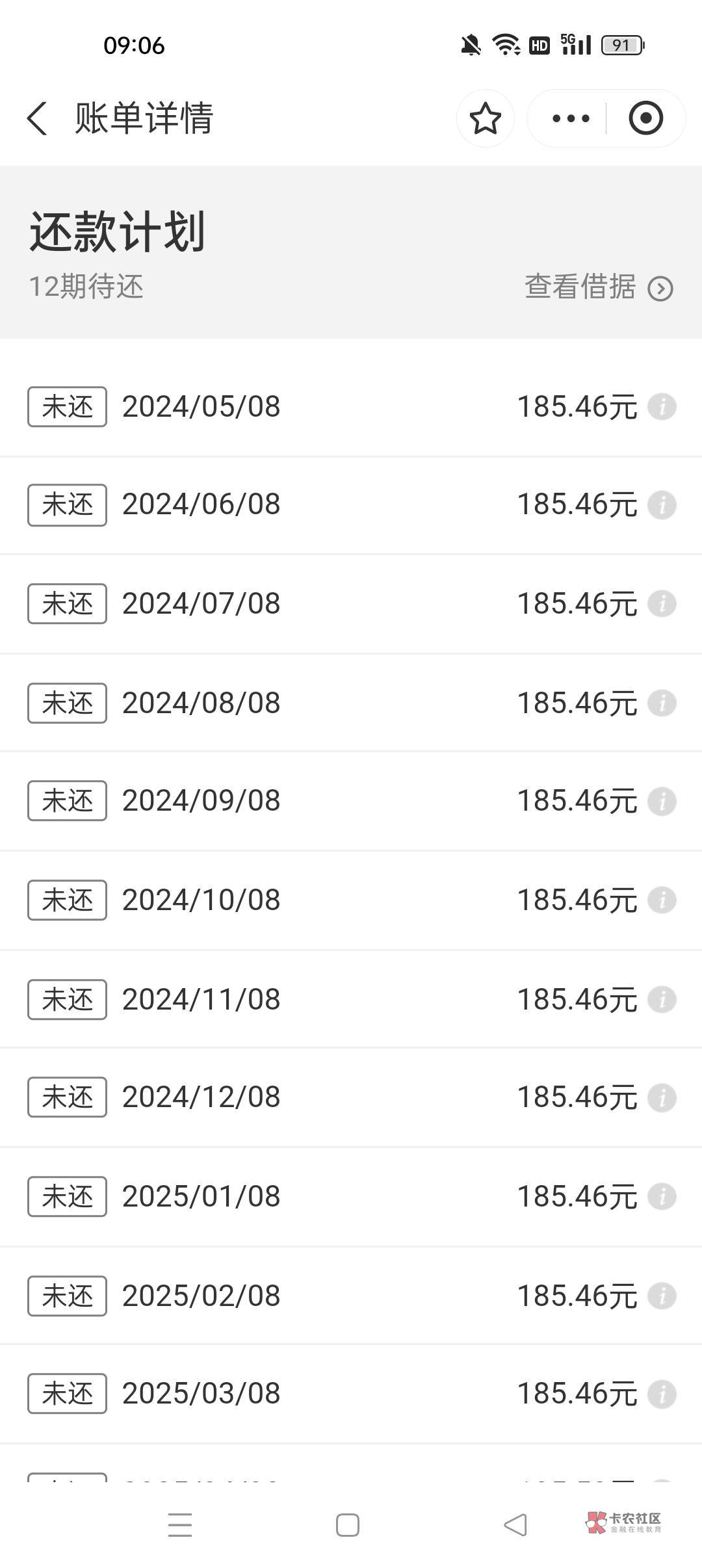702x1568 pixels.
Task: Open the system recent apps menu
Action: [180, 1525]
